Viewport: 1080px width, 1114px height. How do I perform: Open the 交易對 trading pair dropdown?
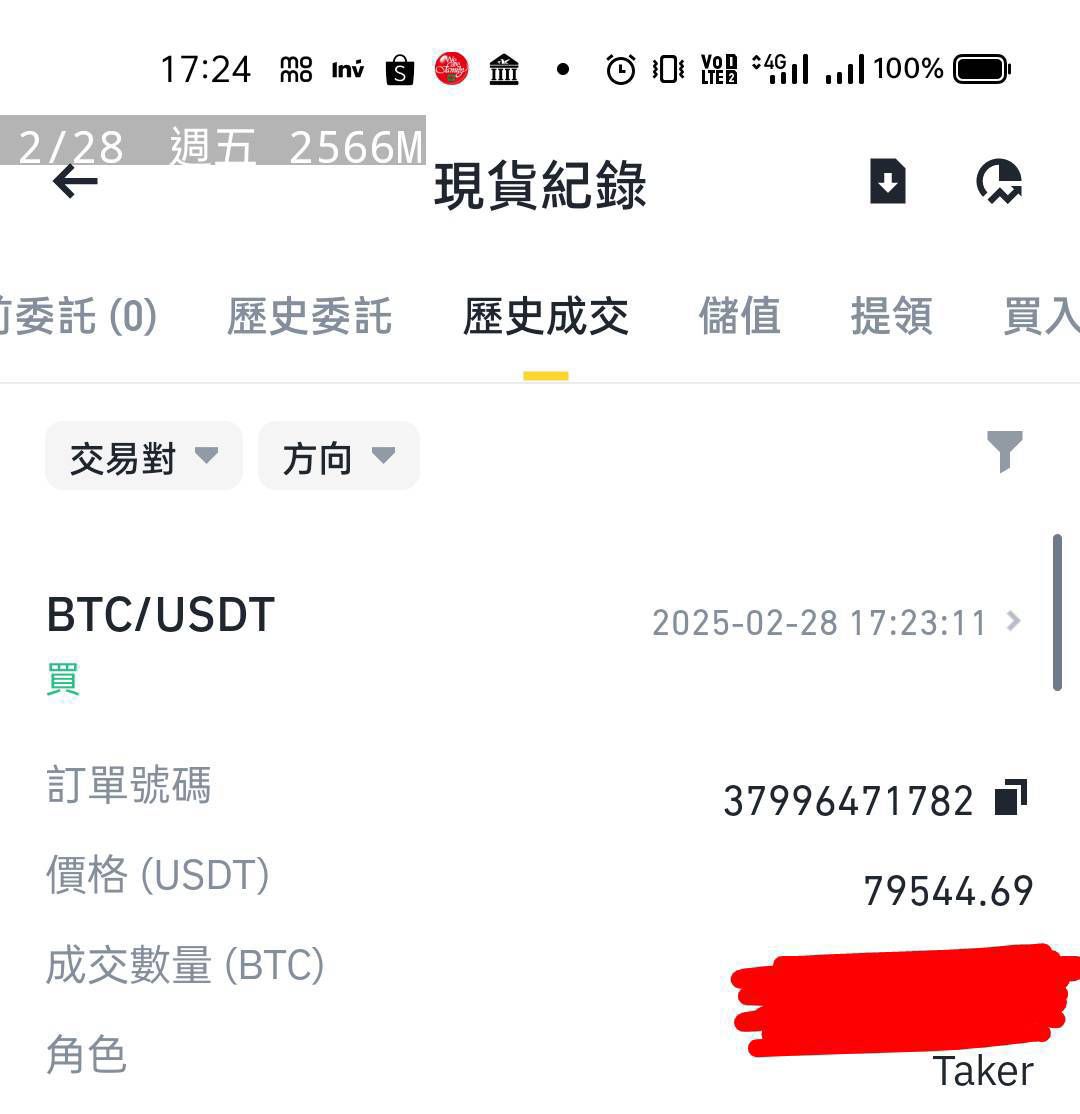pos(143,455)
